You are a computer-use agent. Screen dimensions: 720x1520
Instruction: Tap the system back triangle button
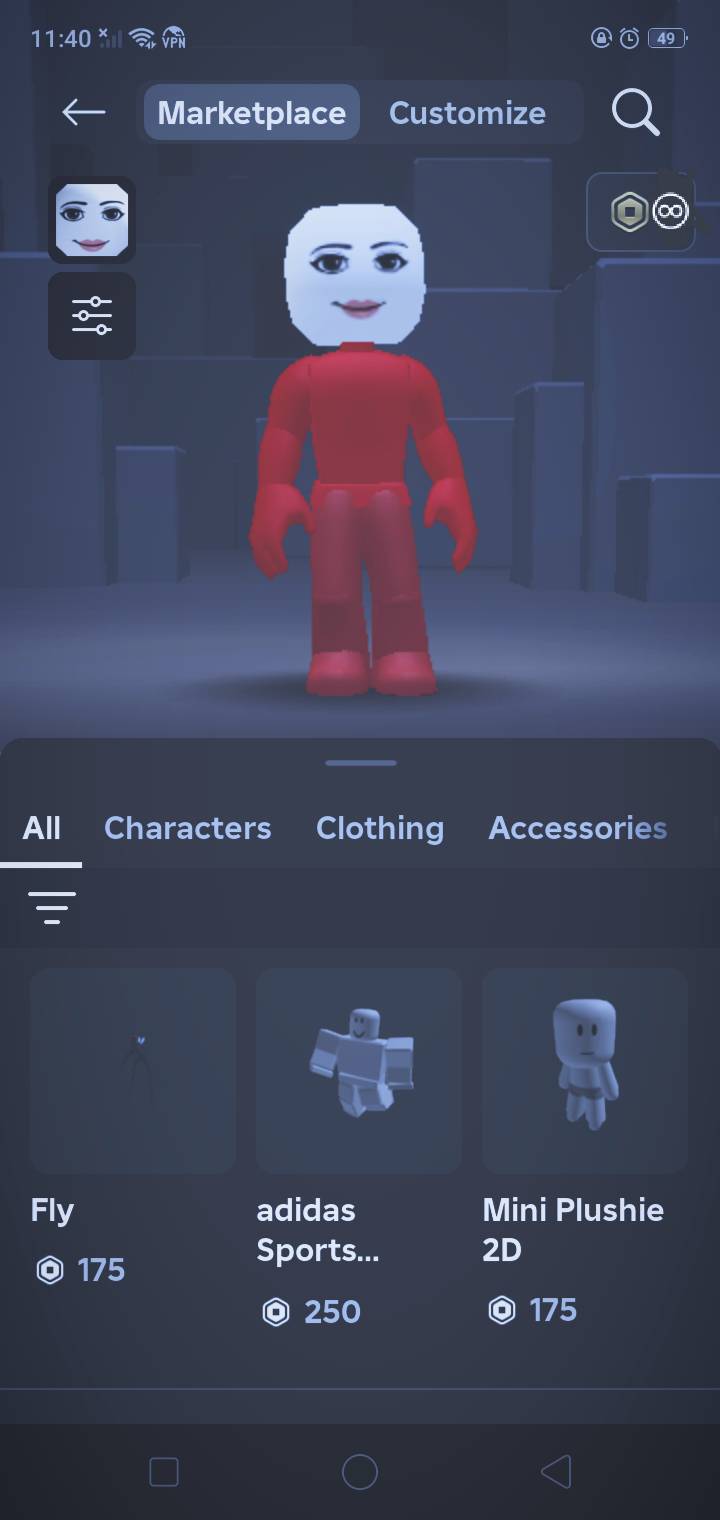click(x=555, y=1472)
